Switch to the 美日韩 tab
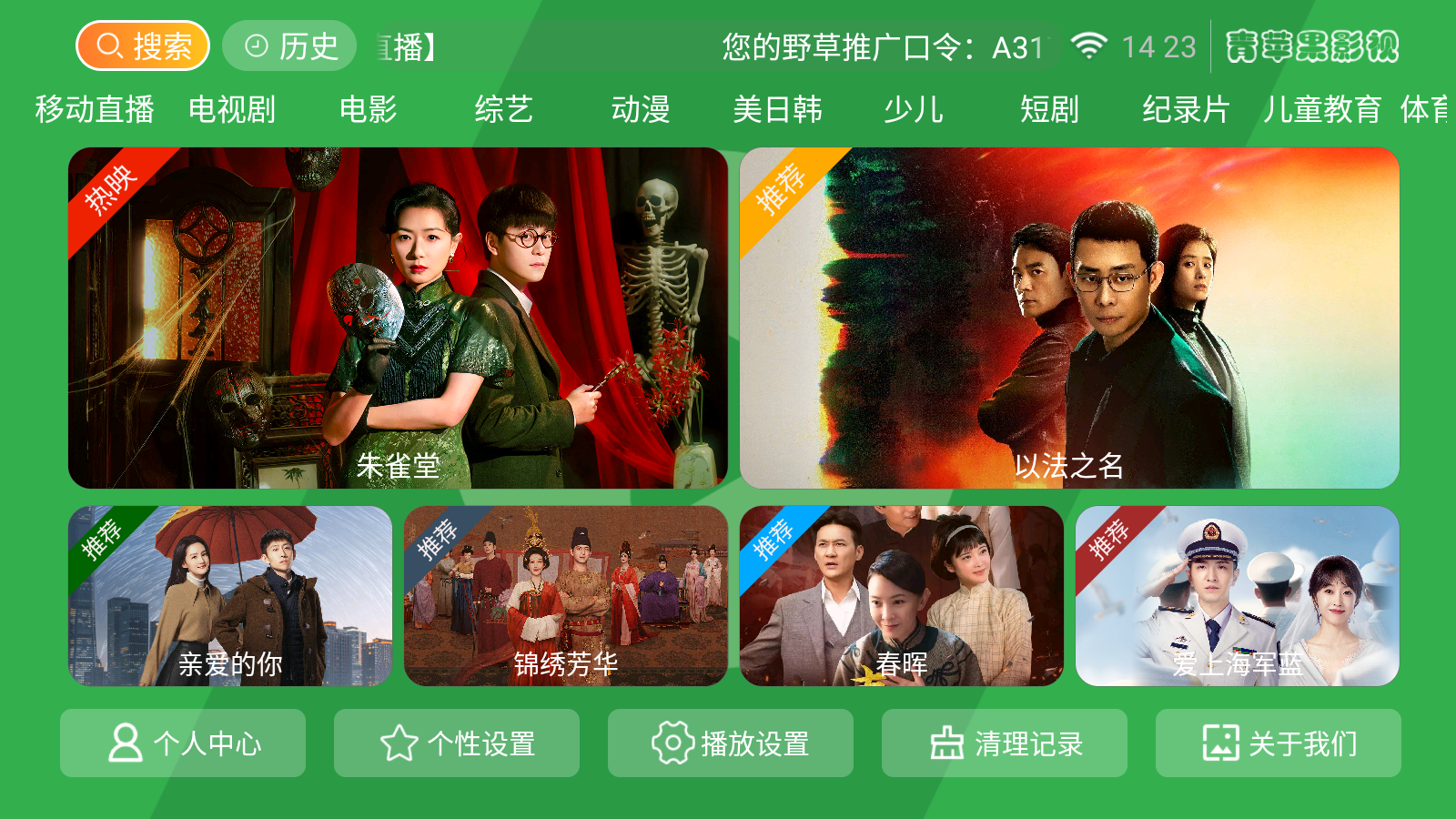The height and width of the screenshot is (819, 1456). pyautogui.click(x=777, y=110)
